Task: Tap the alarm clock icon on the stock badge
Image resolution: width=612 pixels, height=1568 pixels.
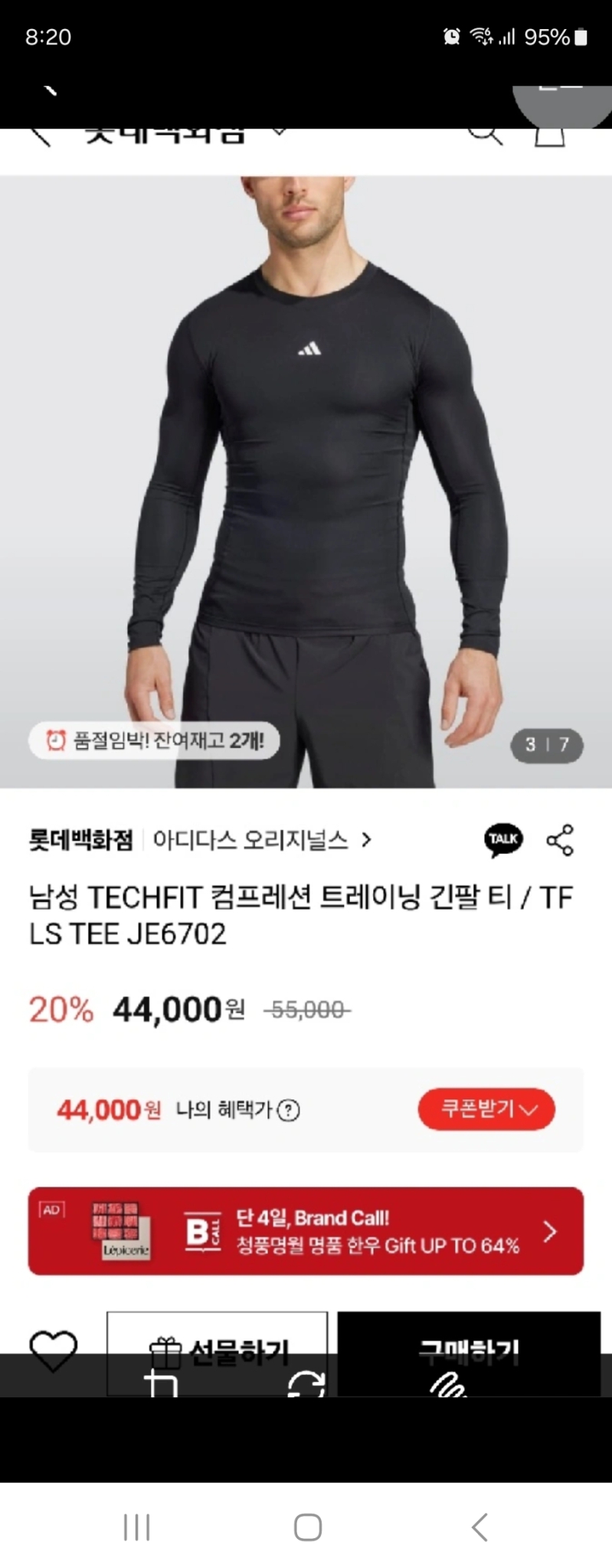Action: pyautogui.click(x=54, y=740)
